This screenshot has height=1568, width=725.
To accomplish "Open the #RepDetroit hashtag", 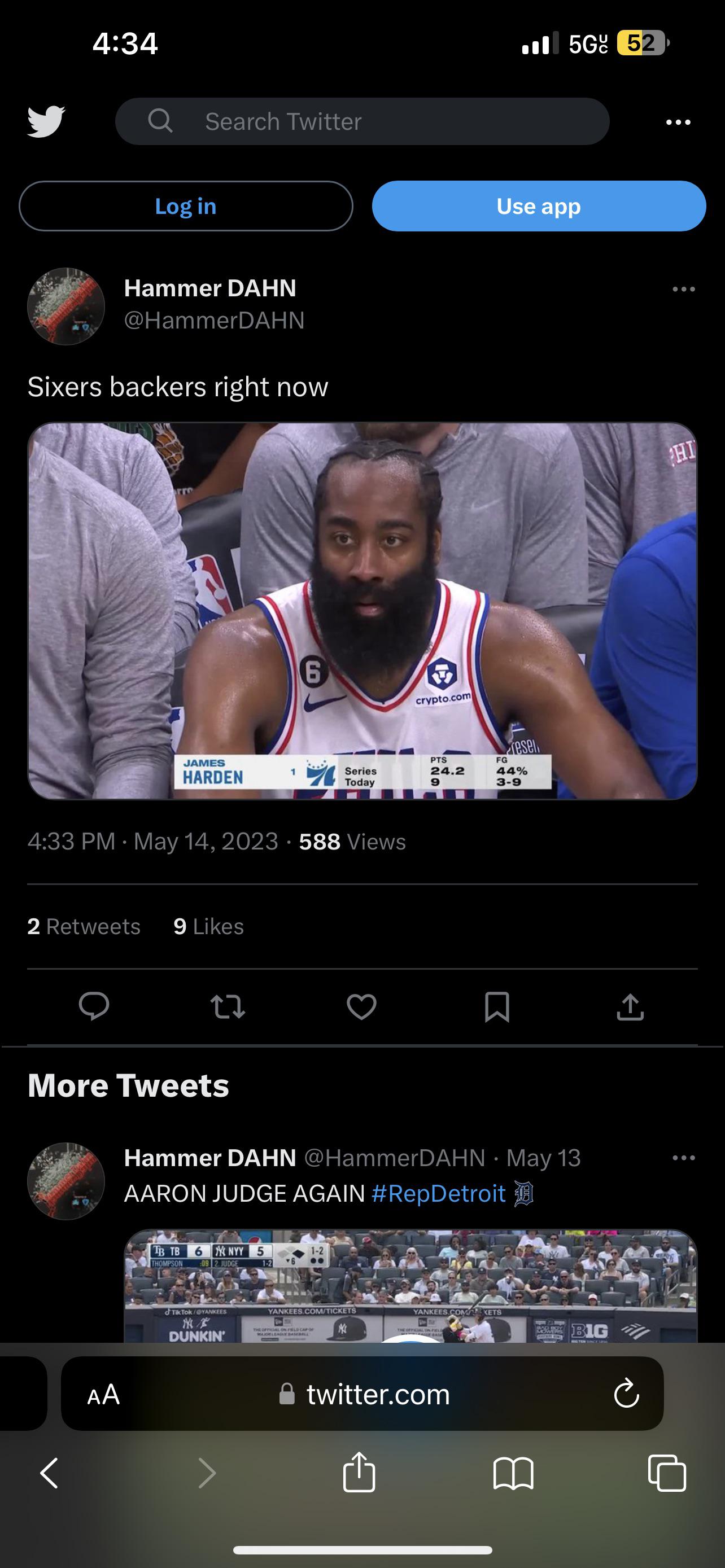I will pos(438,1194).
